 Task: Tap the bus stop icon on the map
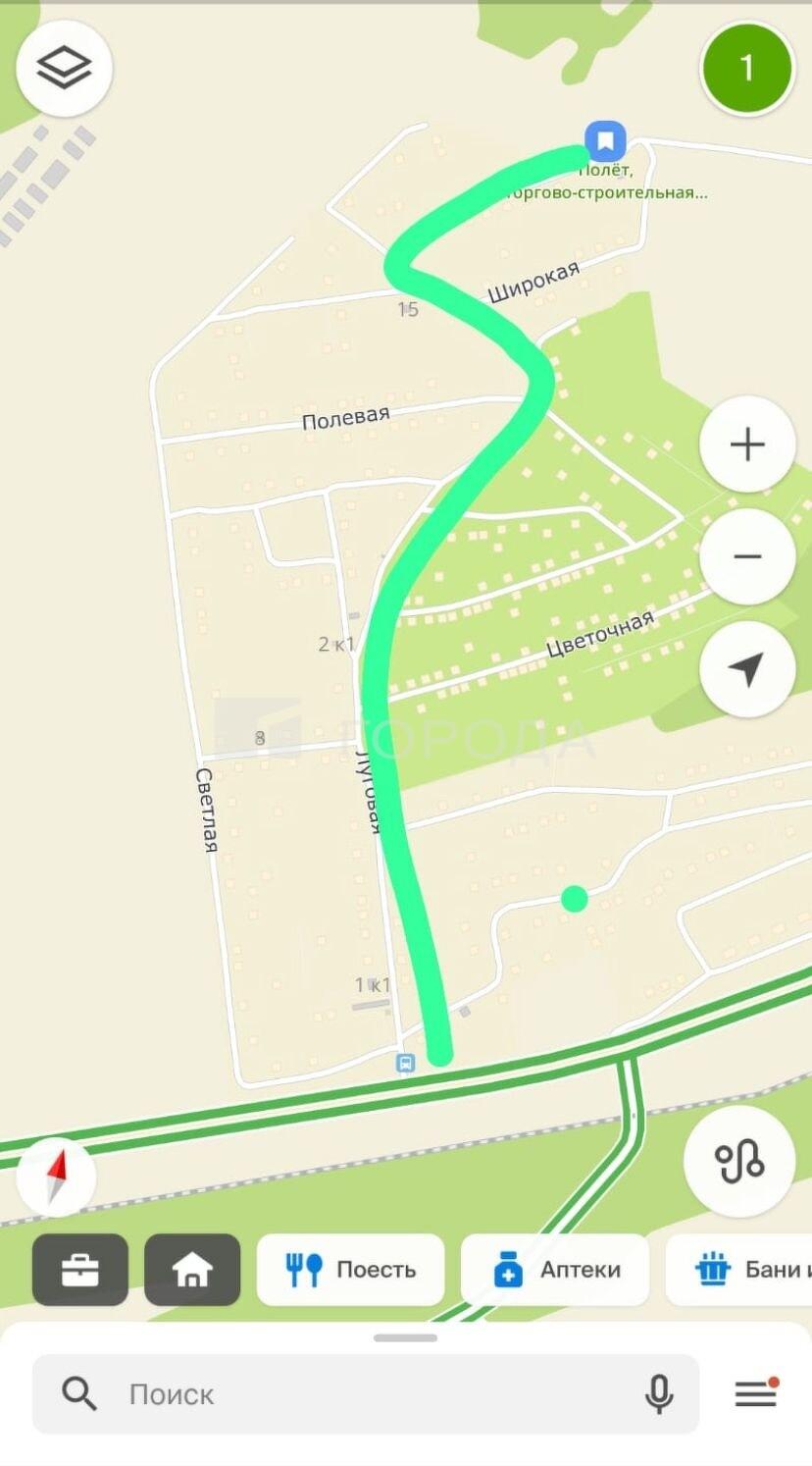click(405, 1063)
